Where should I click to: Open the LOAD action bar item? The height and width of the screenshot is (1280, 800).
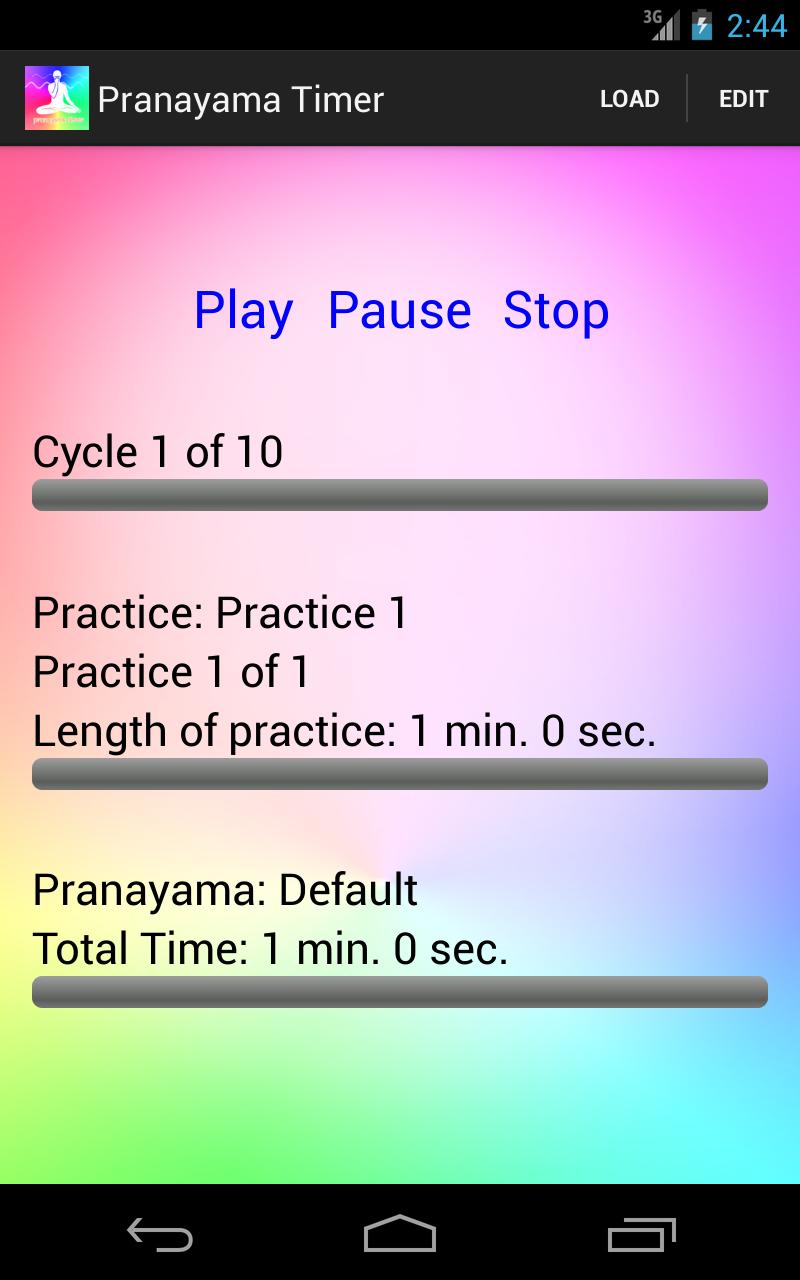(x=629, y=98)
